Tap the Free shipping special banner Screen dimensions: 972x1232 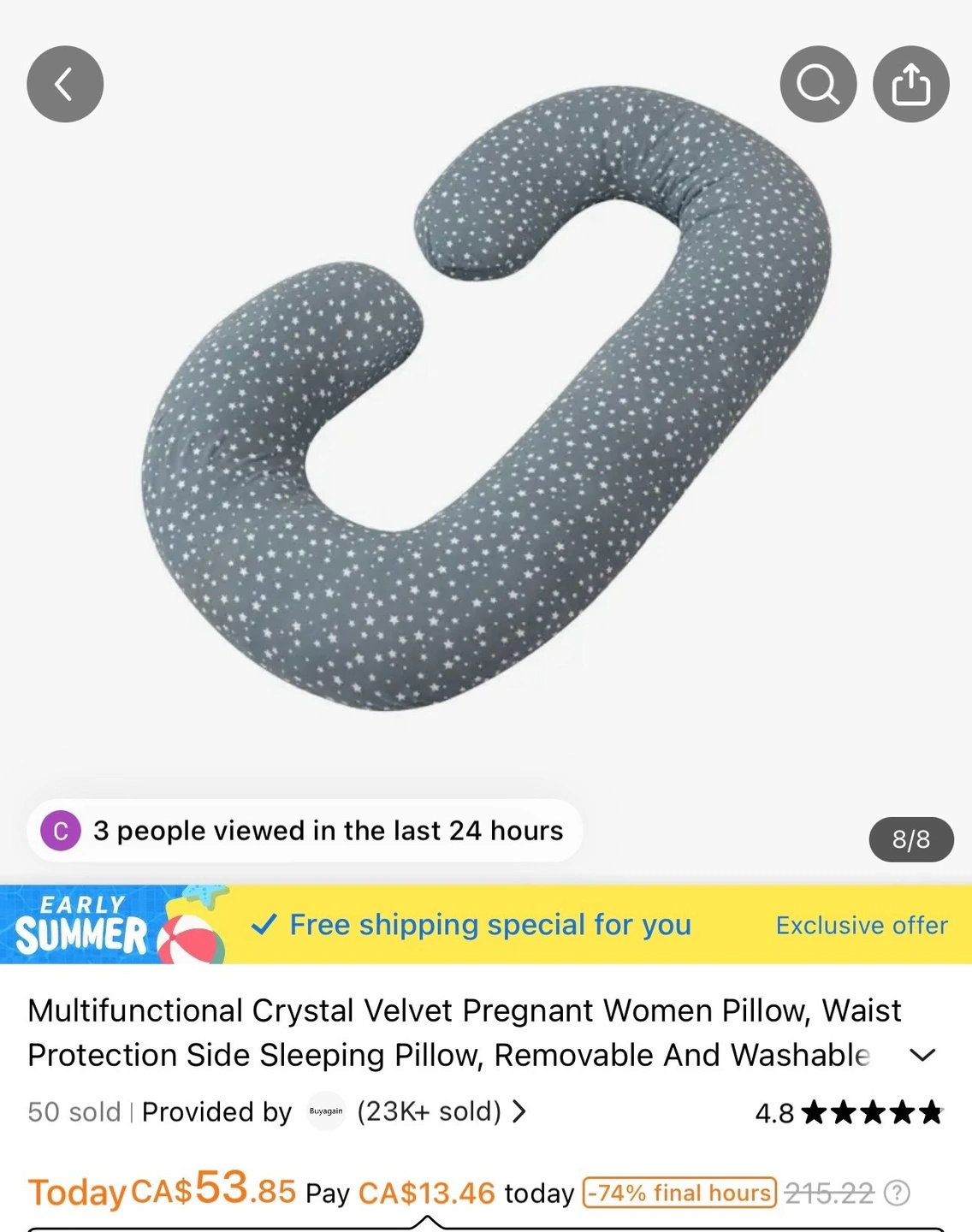[489, 925]
